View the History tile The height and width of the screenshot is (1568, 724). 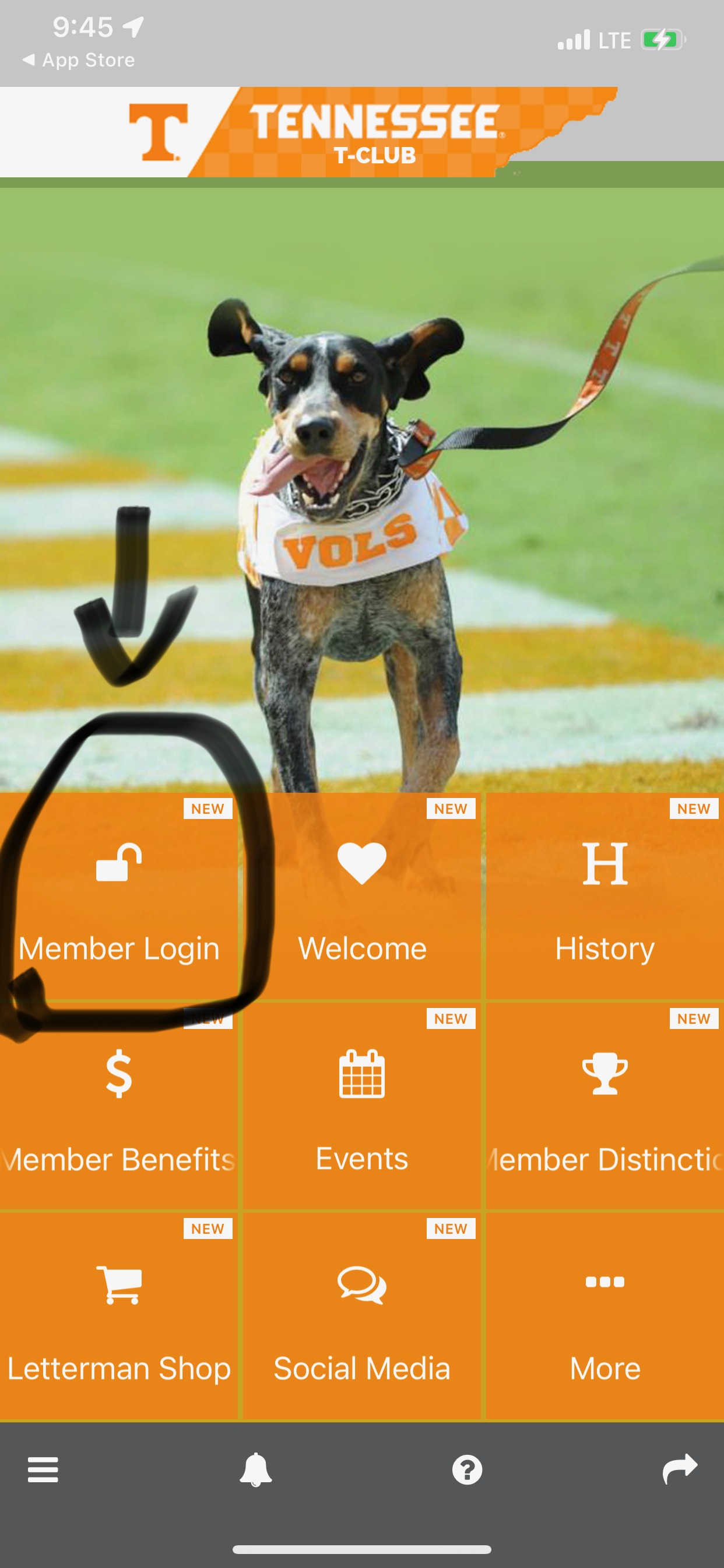point(604,896)
